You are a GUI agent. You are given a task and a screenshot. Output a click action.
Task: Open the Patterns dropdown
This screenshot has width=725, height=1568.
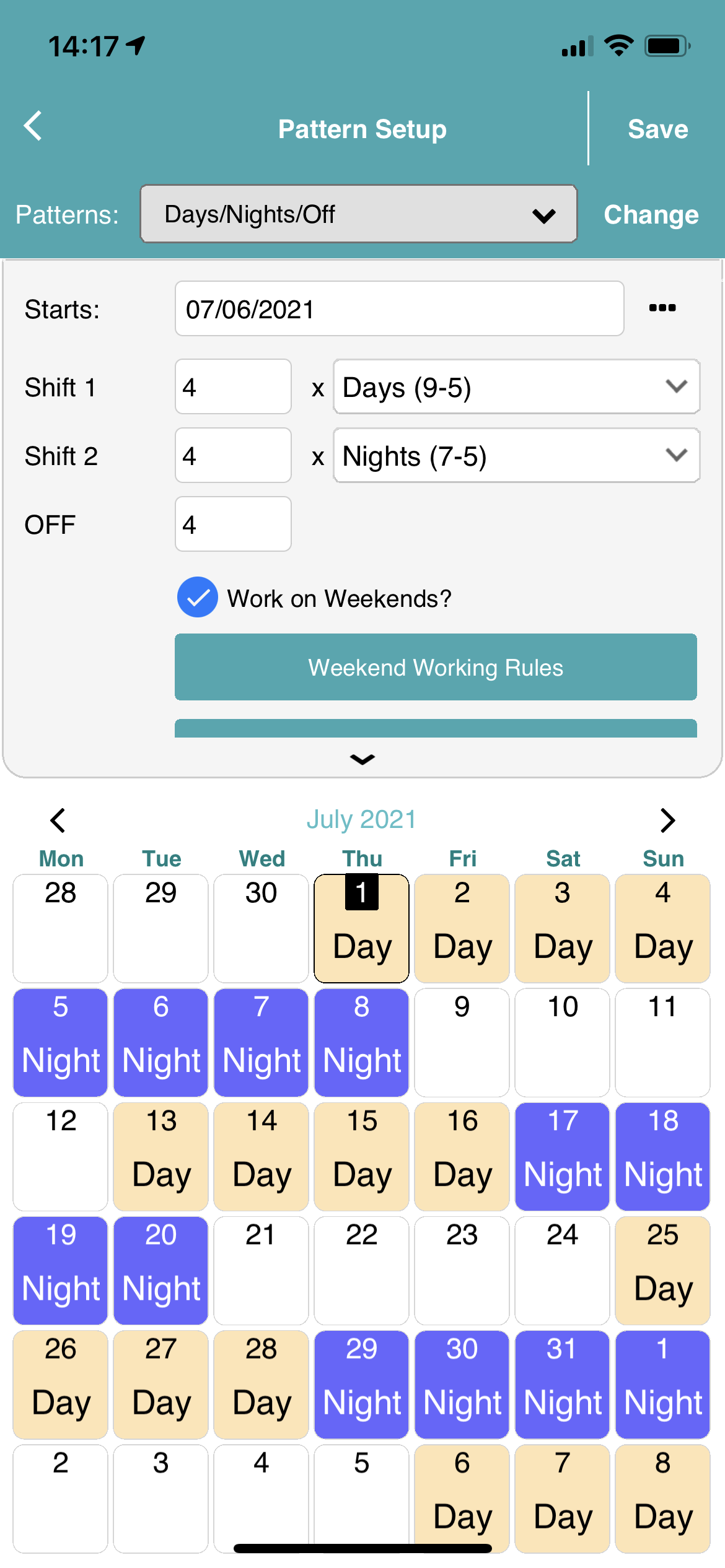click(x=358, y=214)
